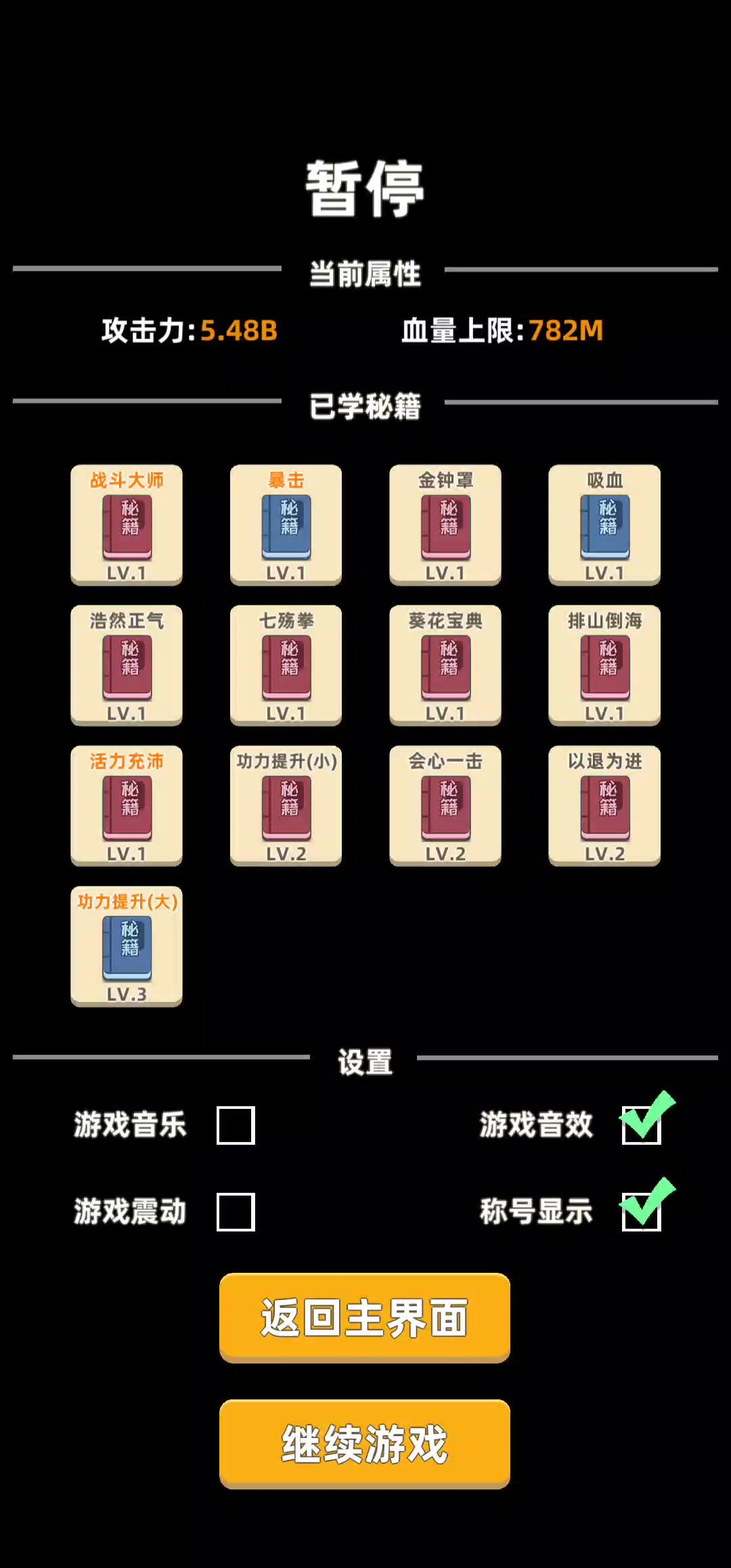Select the 七殇拳 skill book
Screen dimensions: 731x1568
pyautogui.click(x=286, y=666)
